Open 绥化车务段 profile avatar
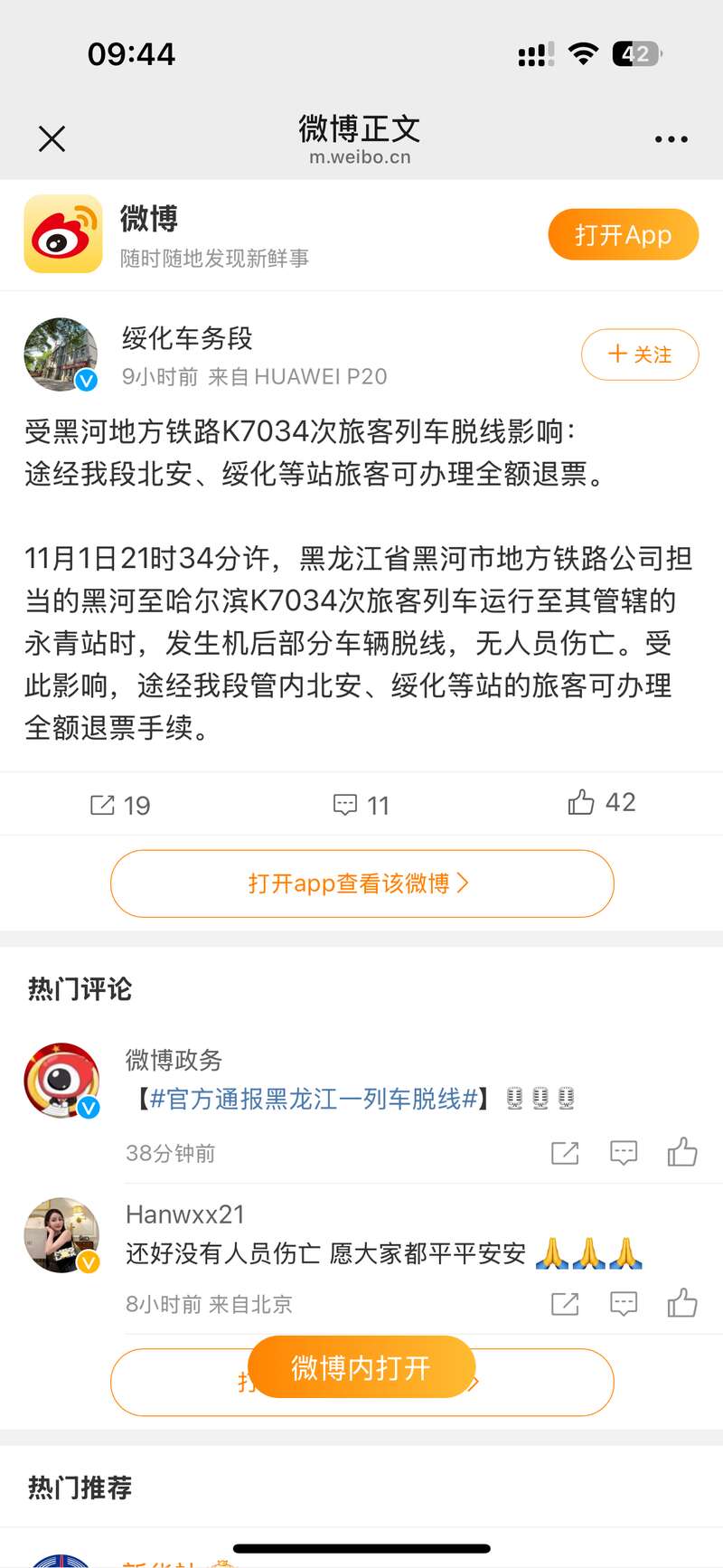This screenshot has width=723, height=1568. 61,354
